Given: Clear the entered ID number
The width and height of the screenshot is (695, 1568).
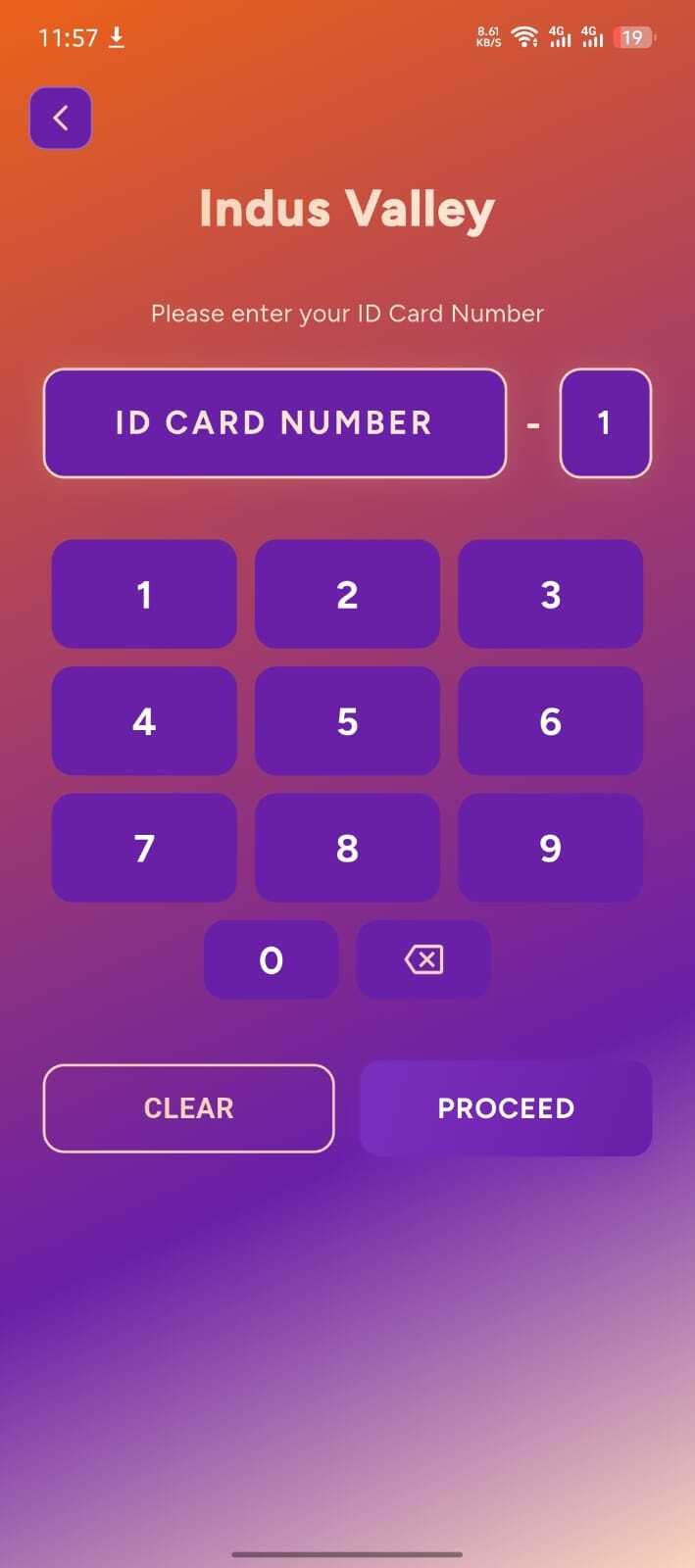Looking at the screenshot, I should (188, 1108).
